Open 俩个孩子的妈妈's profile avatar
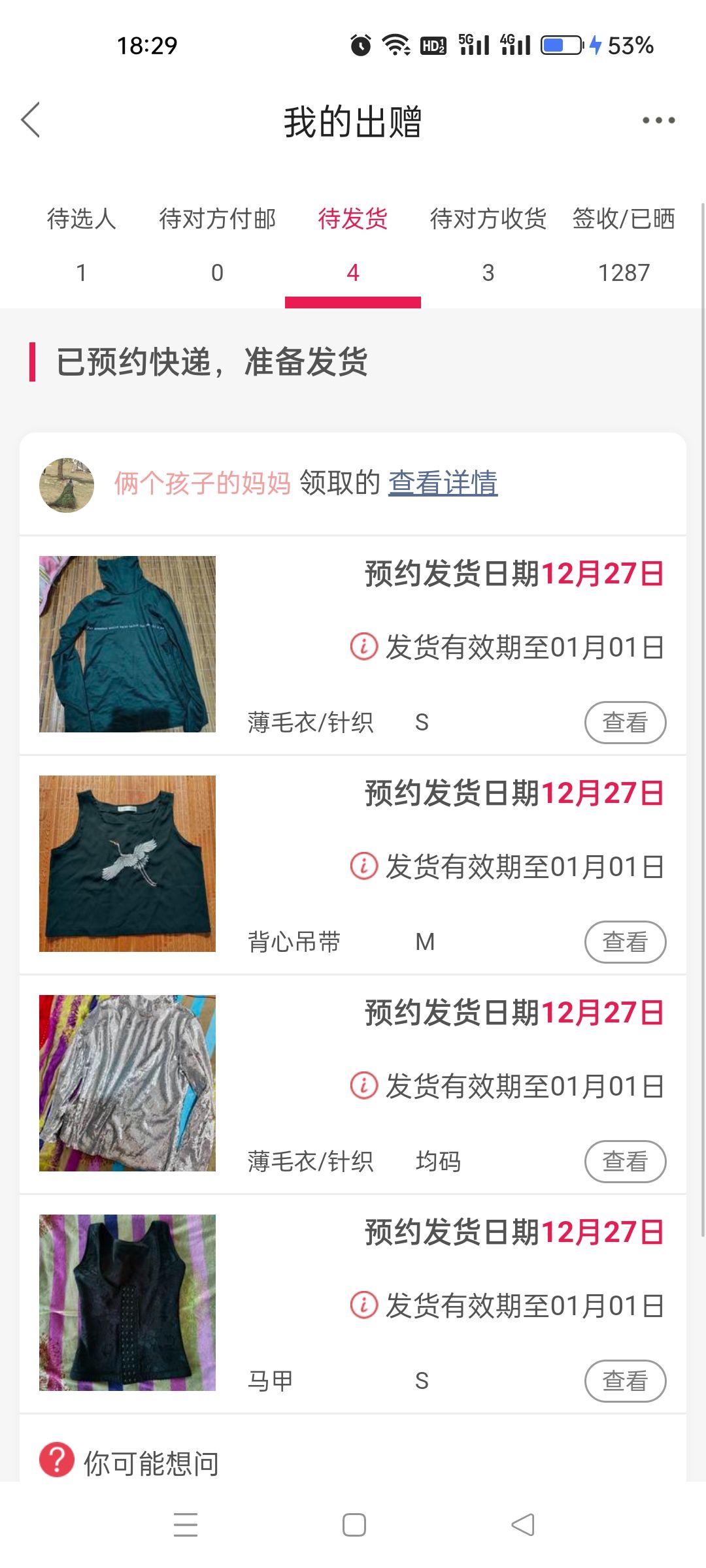Viewport: 706px width, 1568px height. (67, 485)
